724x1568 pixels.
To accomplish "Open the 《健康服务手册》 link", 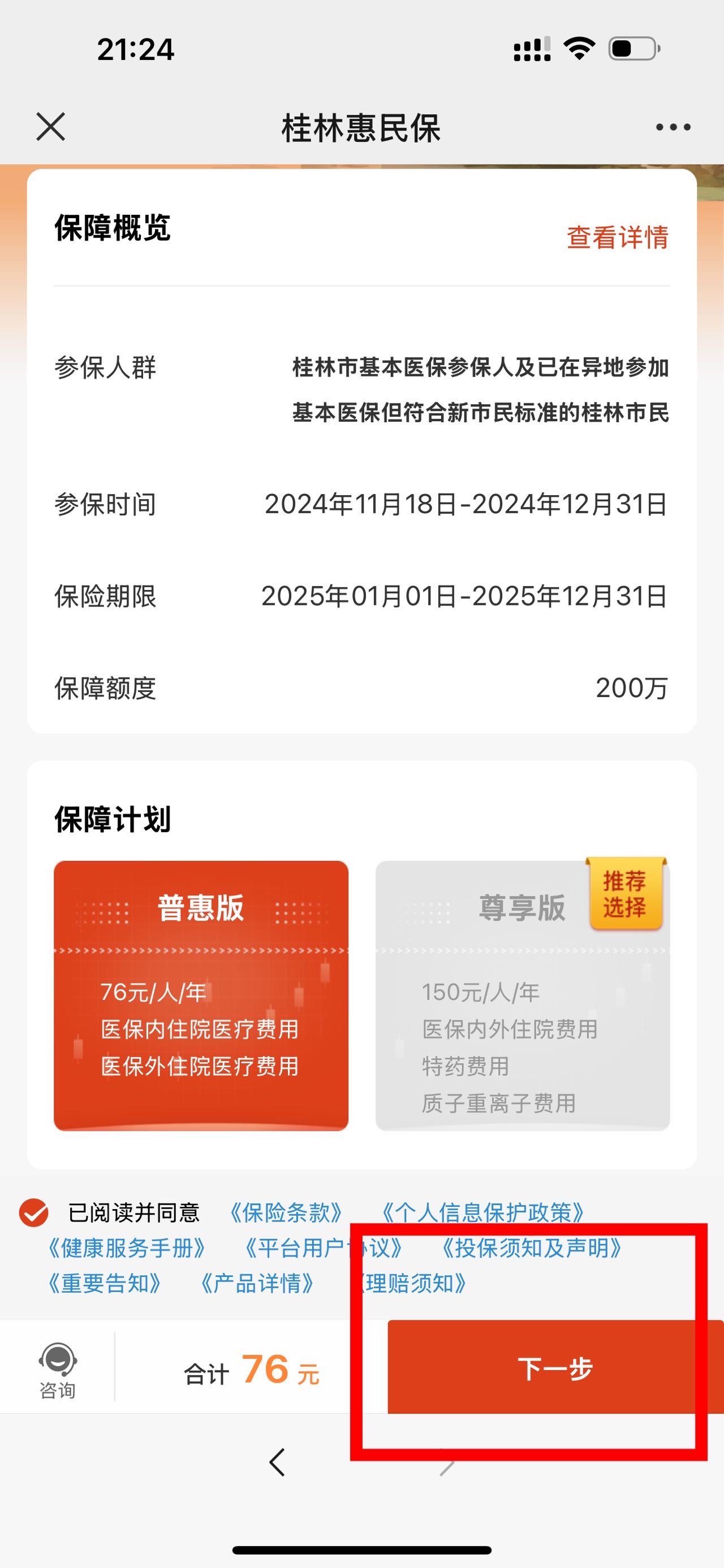I will tap(127, 1249).
